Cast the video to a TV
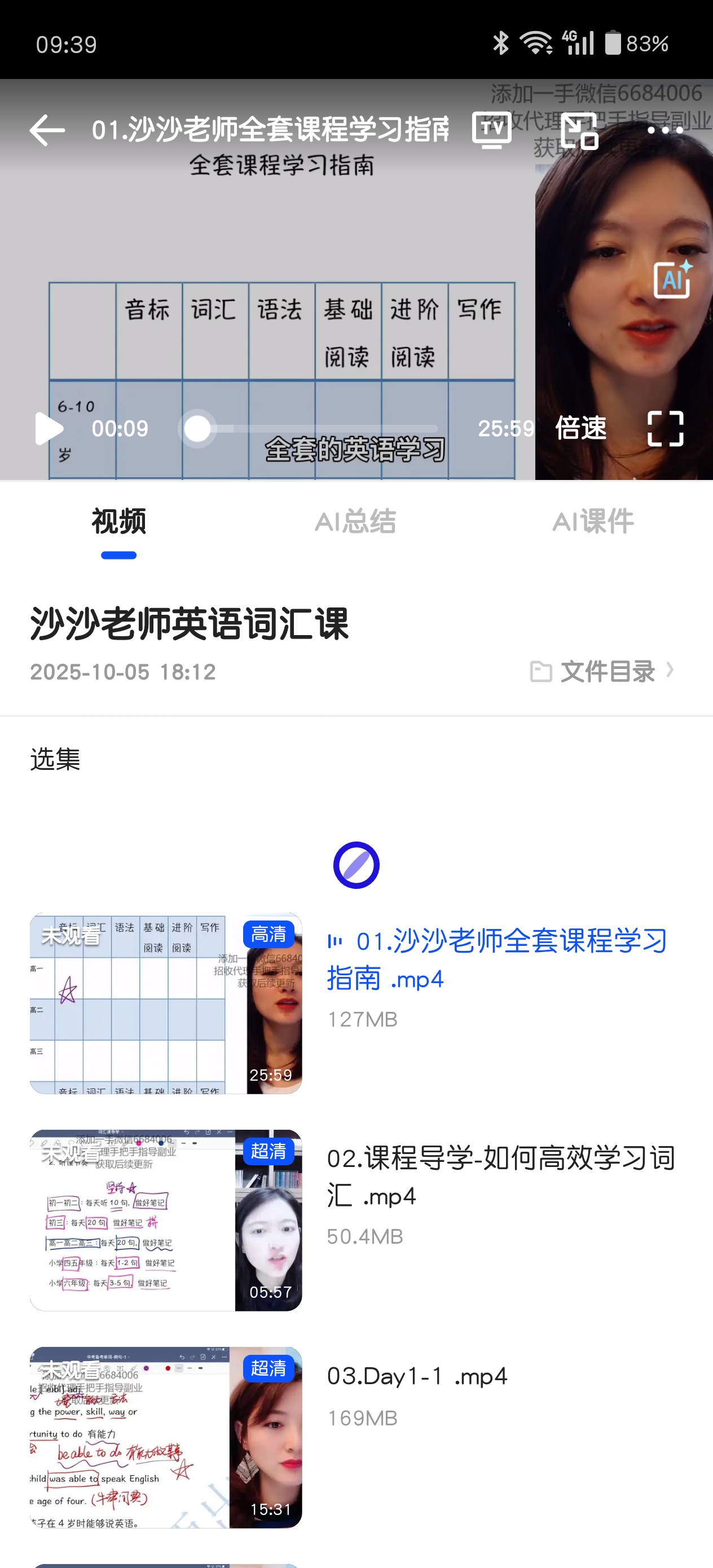Screen dimensions: 713x1568 click(x=491, y=130)
